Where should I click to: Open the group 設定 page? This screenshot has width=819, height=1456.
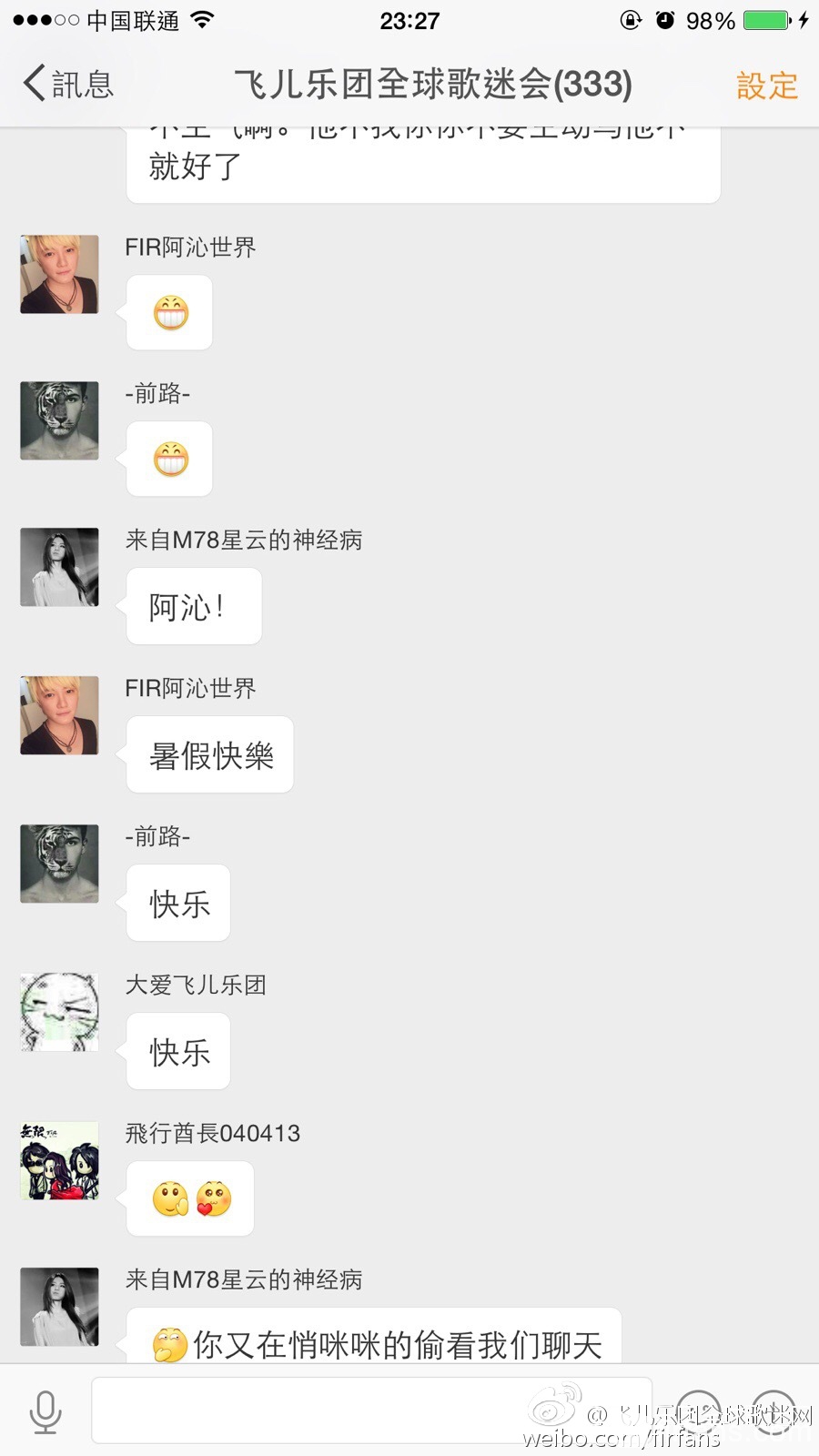pyautogui.click(x=766, y=86)
